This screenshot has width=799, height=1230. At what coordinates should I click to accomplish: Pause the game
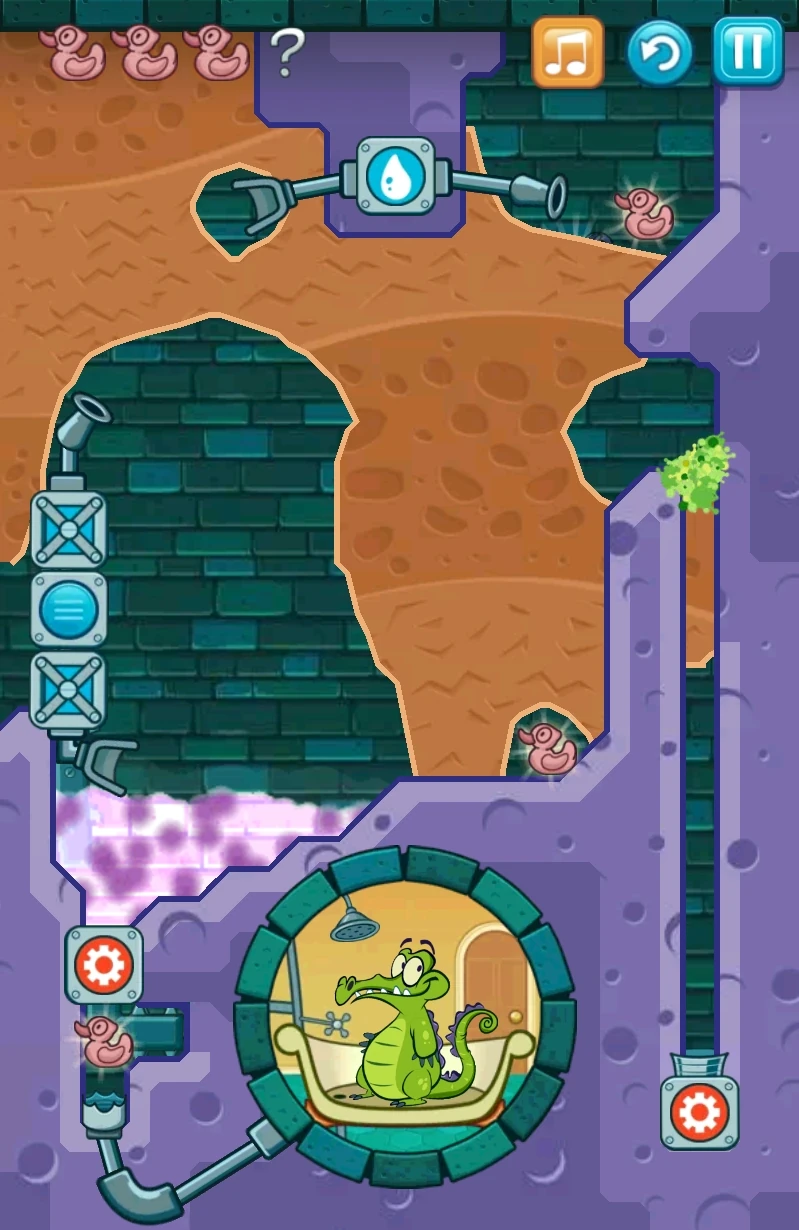point(748,52)
